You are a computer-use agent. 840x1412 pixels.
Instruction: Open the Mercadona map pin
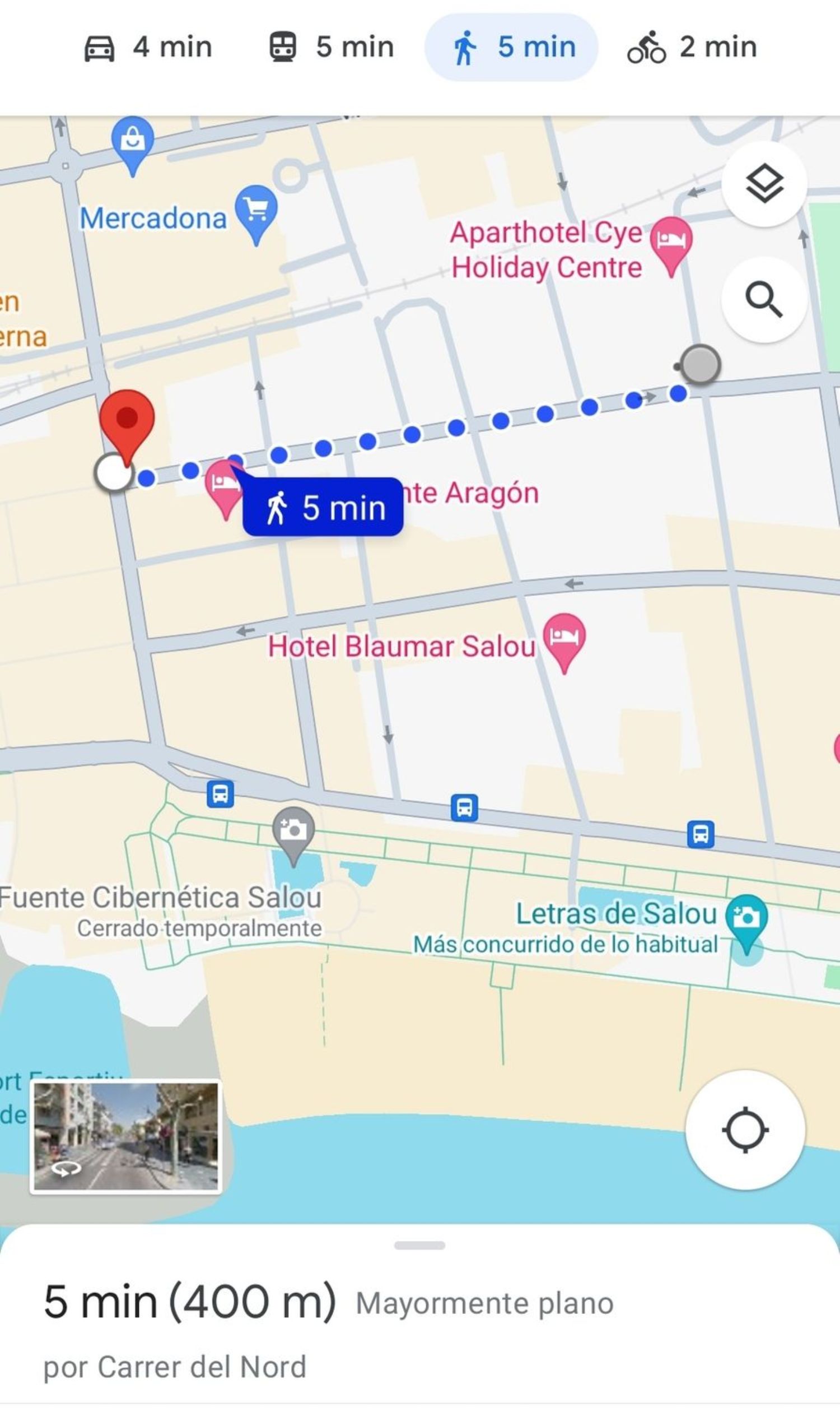pos(256,210)
